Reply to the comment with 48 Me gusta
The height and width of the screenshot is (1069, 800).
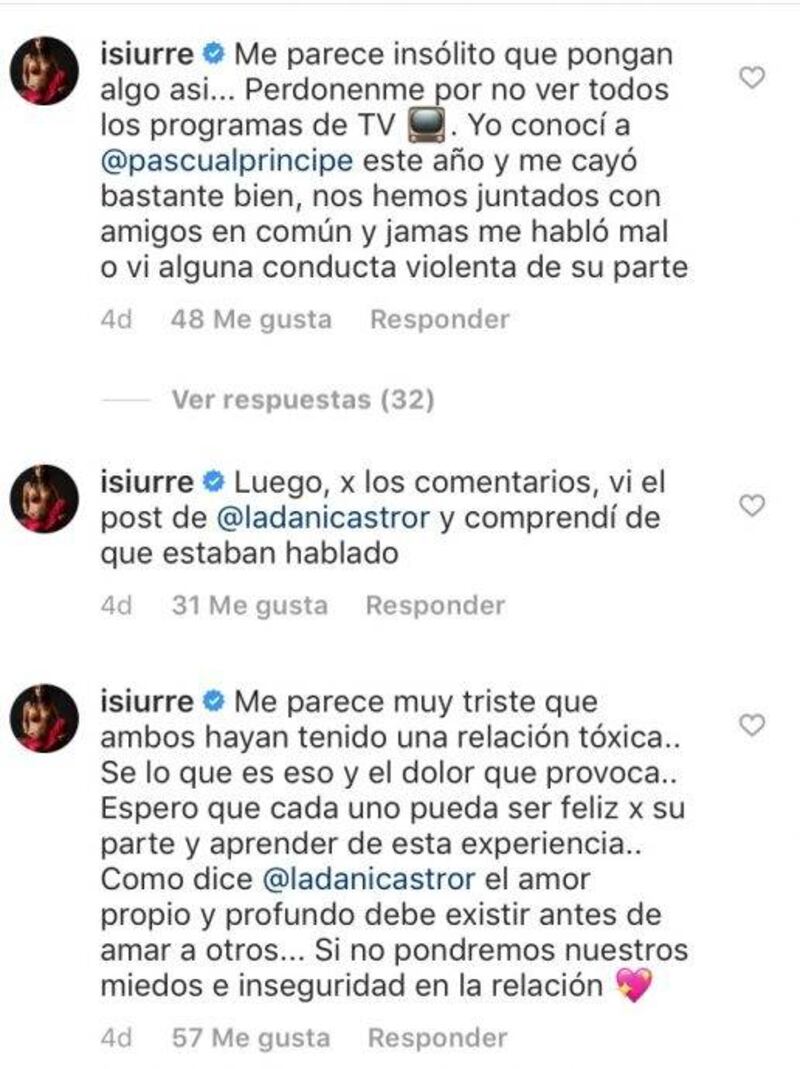click(x=439, y=320)
